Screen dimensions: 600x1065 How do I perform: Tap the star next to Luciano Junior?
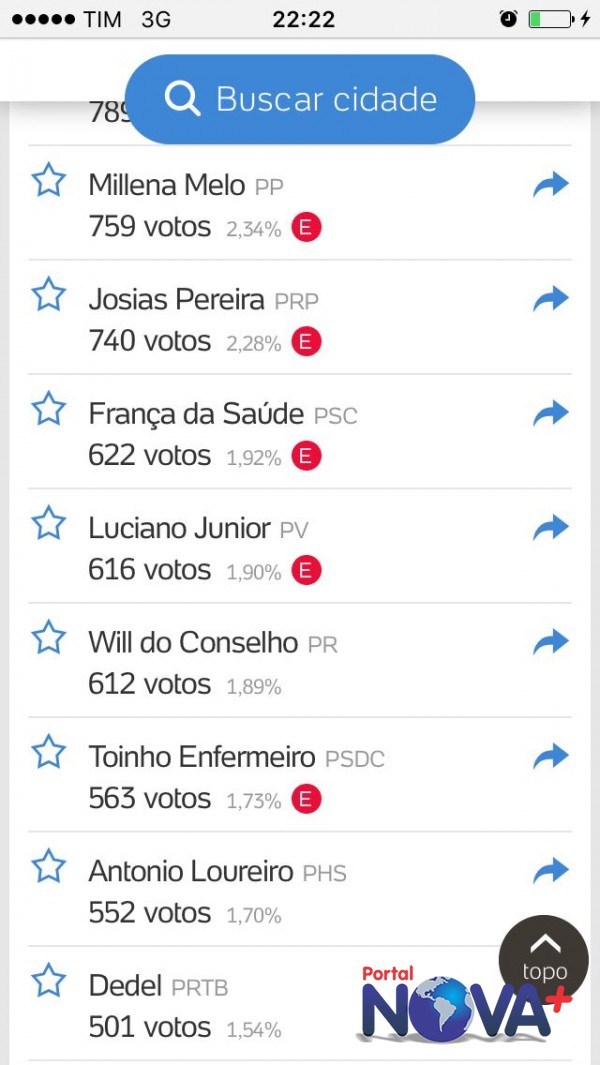(x=49, y=524)
